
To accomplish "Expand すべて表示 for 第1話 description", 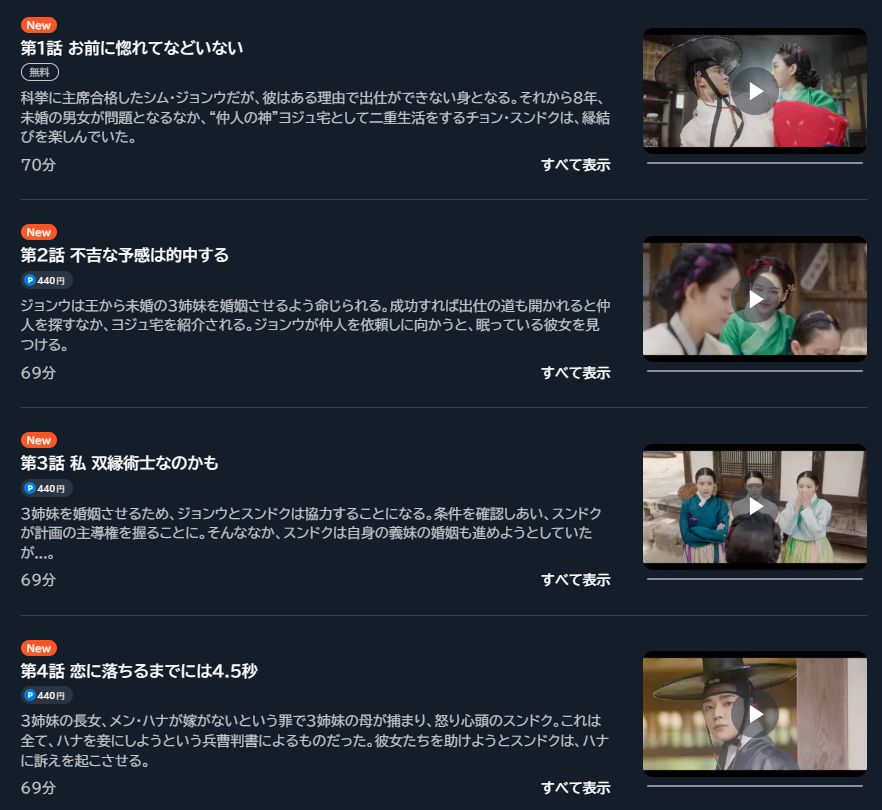I will point(575,165).
